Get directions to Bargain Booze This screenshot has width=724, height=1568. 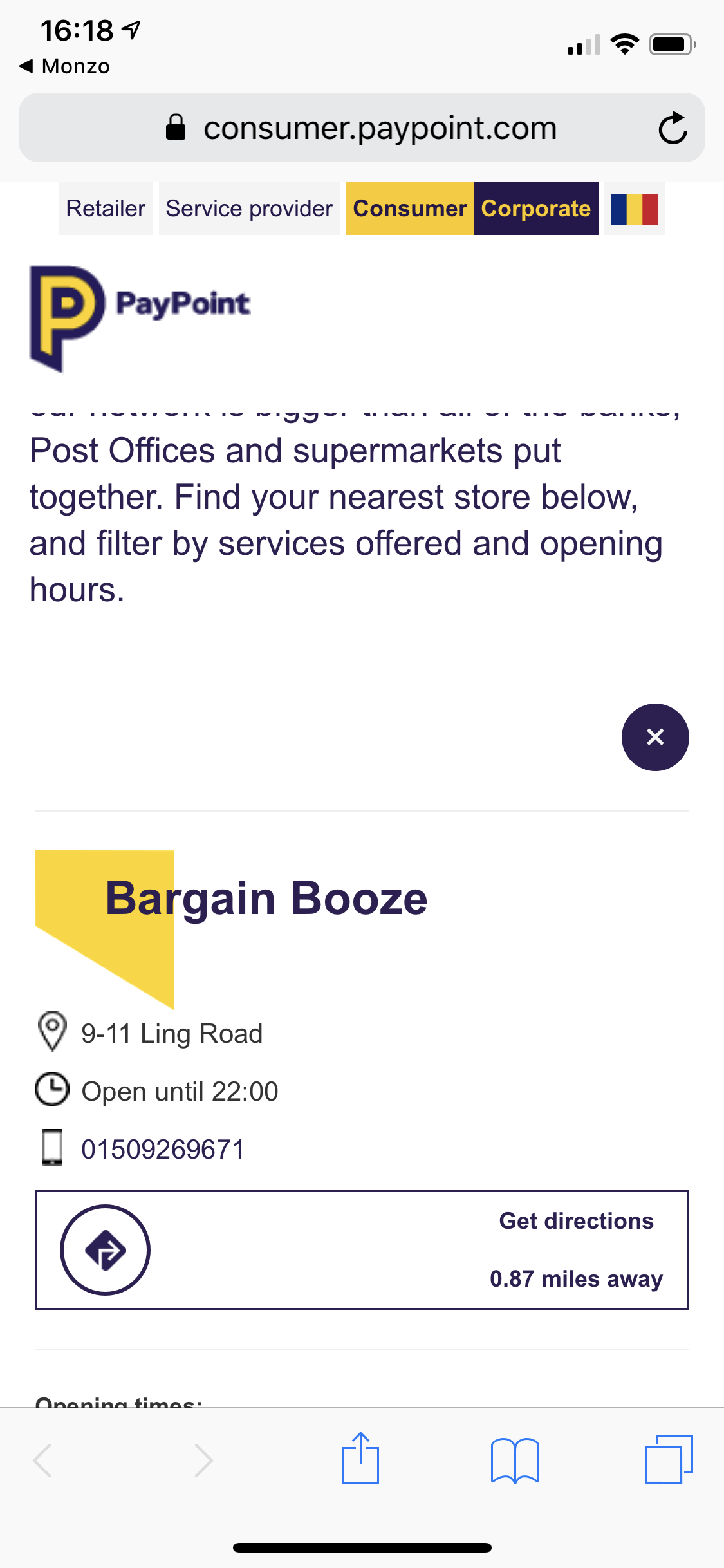pyautogui.click(x=362, y=1249)
